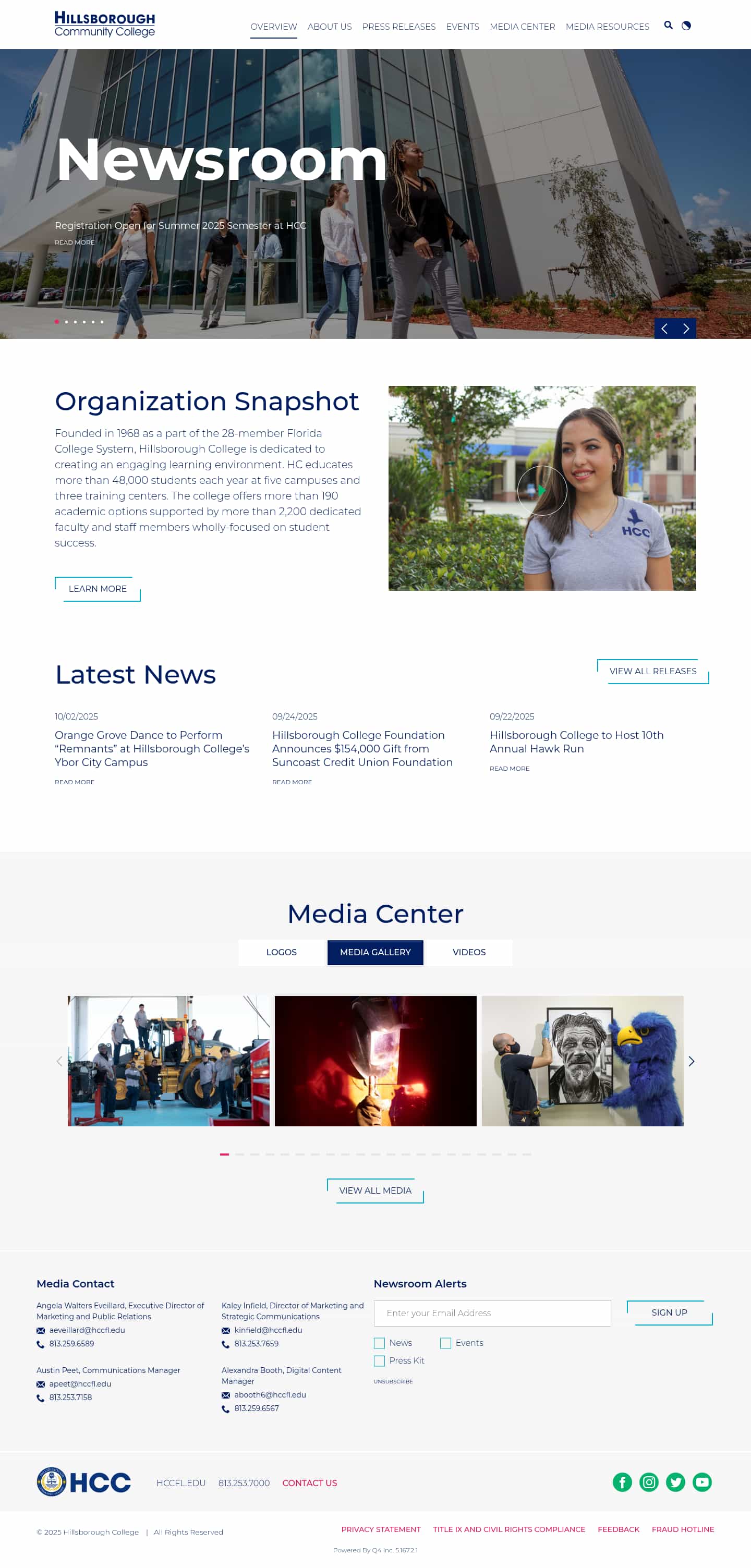Open View All Releases
Image resolution: width=751 pixels, height=1568 pixels.
pos(652,671)
